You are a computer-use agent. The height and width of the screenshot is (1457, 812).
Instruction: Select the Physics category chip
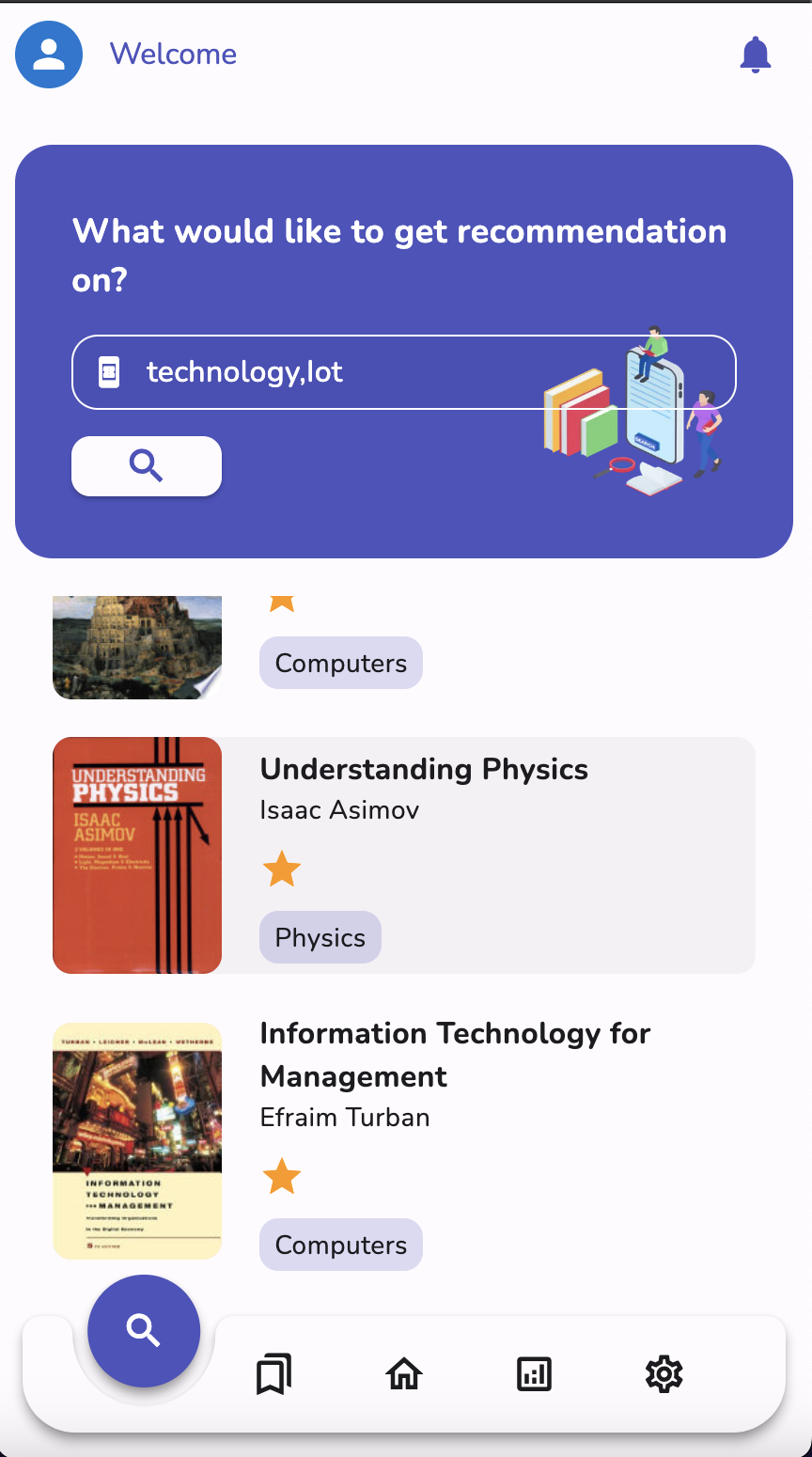320,937
